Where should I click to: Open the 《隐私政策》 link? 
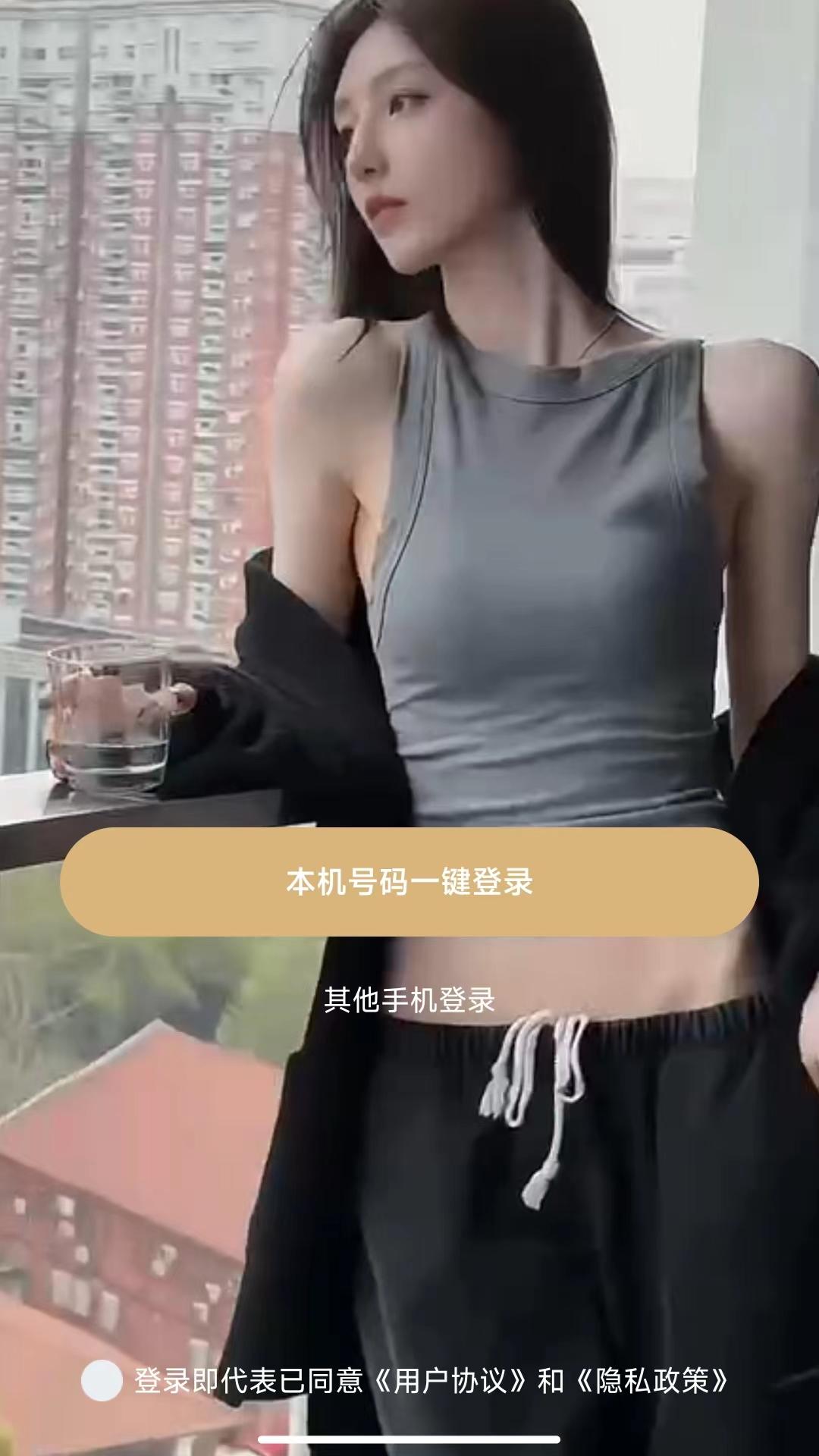pyautogui.click(x=654, y=1381)
